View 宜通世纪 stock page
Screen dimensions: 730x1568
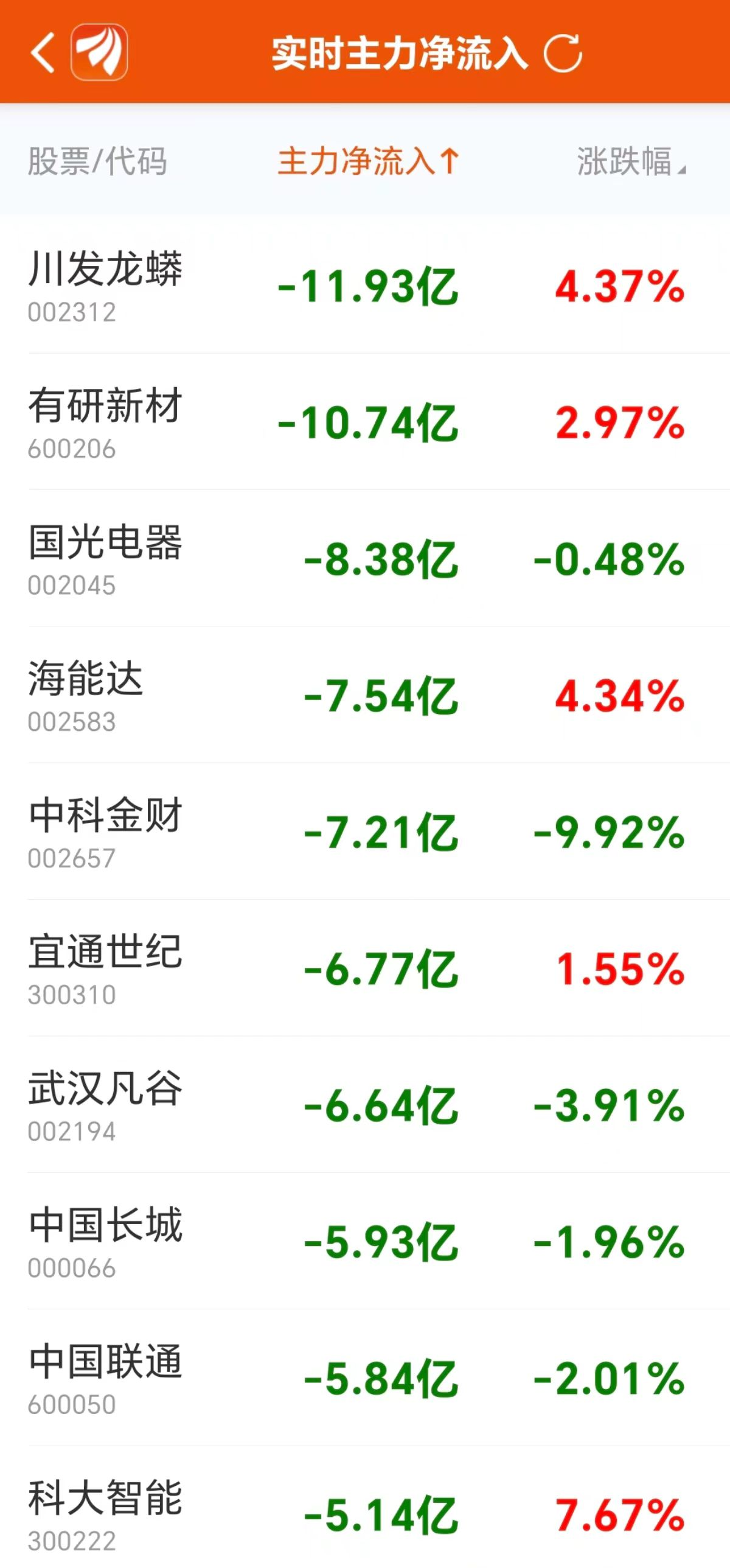pos(105,968)
